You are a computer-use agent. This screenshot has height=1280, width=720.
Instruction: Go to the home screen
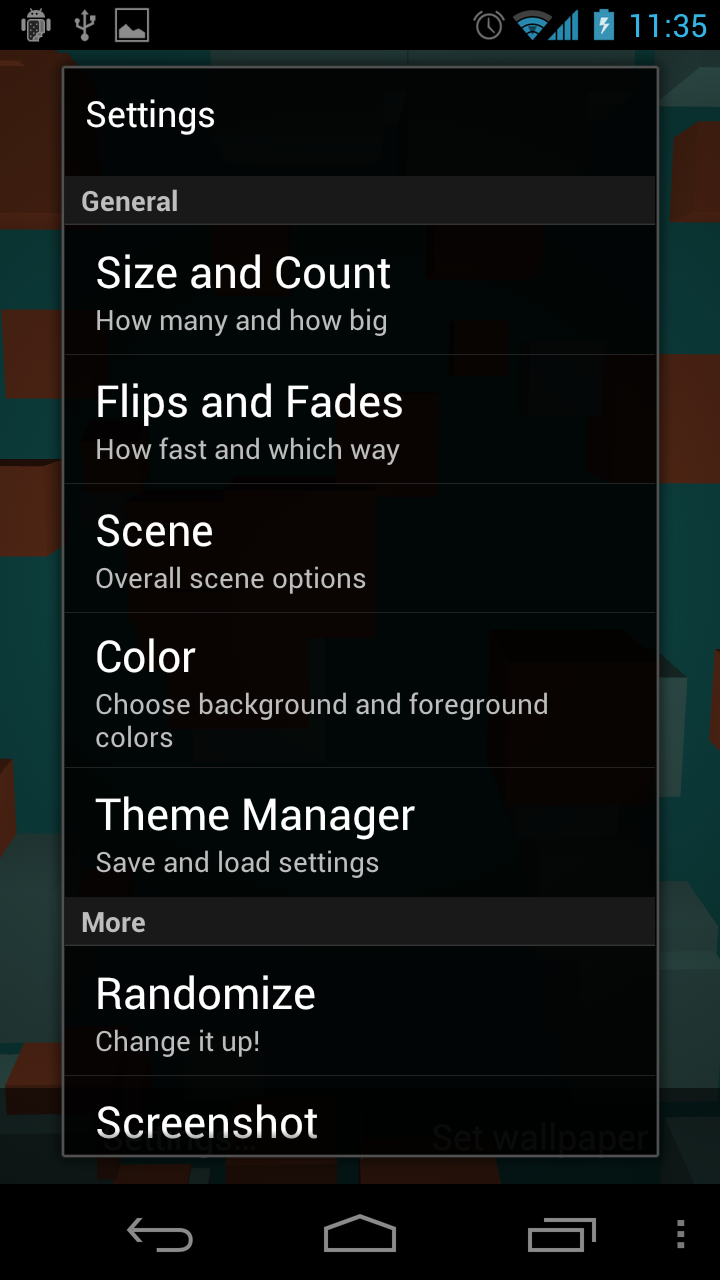click(x=360, y=1235)
